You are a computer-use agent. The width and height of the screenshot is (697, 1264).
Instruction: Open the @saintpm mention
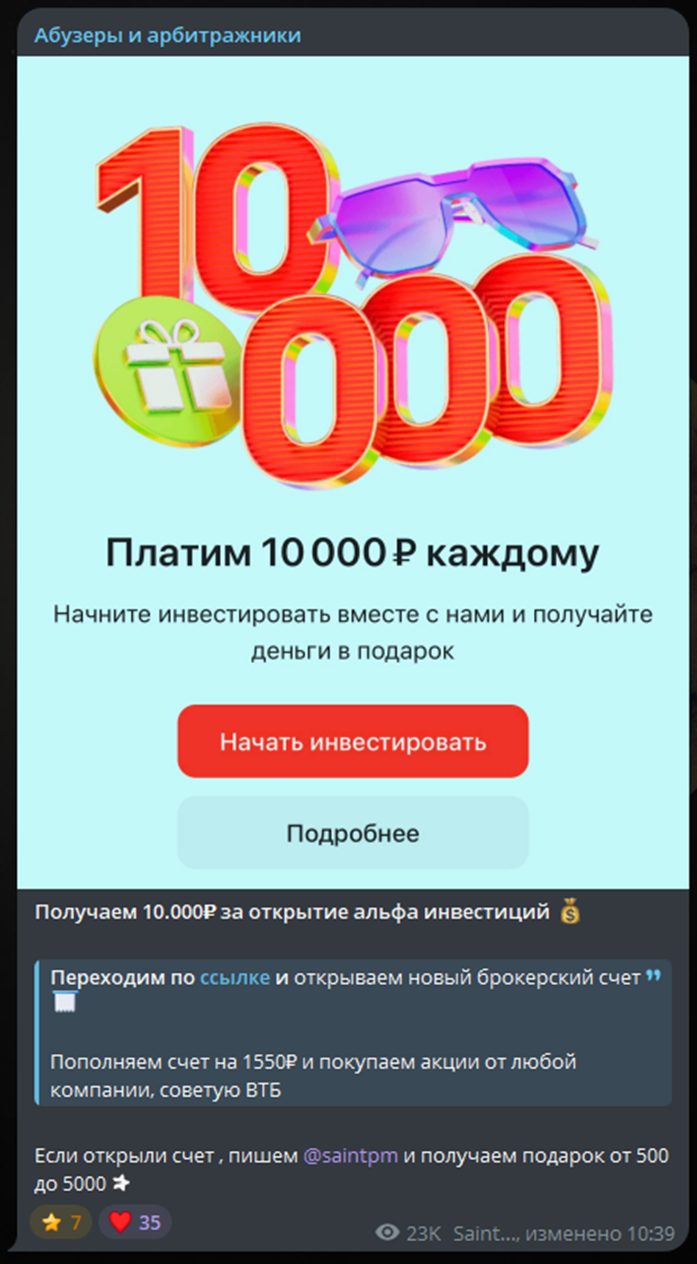click(x=350, y=1155)
